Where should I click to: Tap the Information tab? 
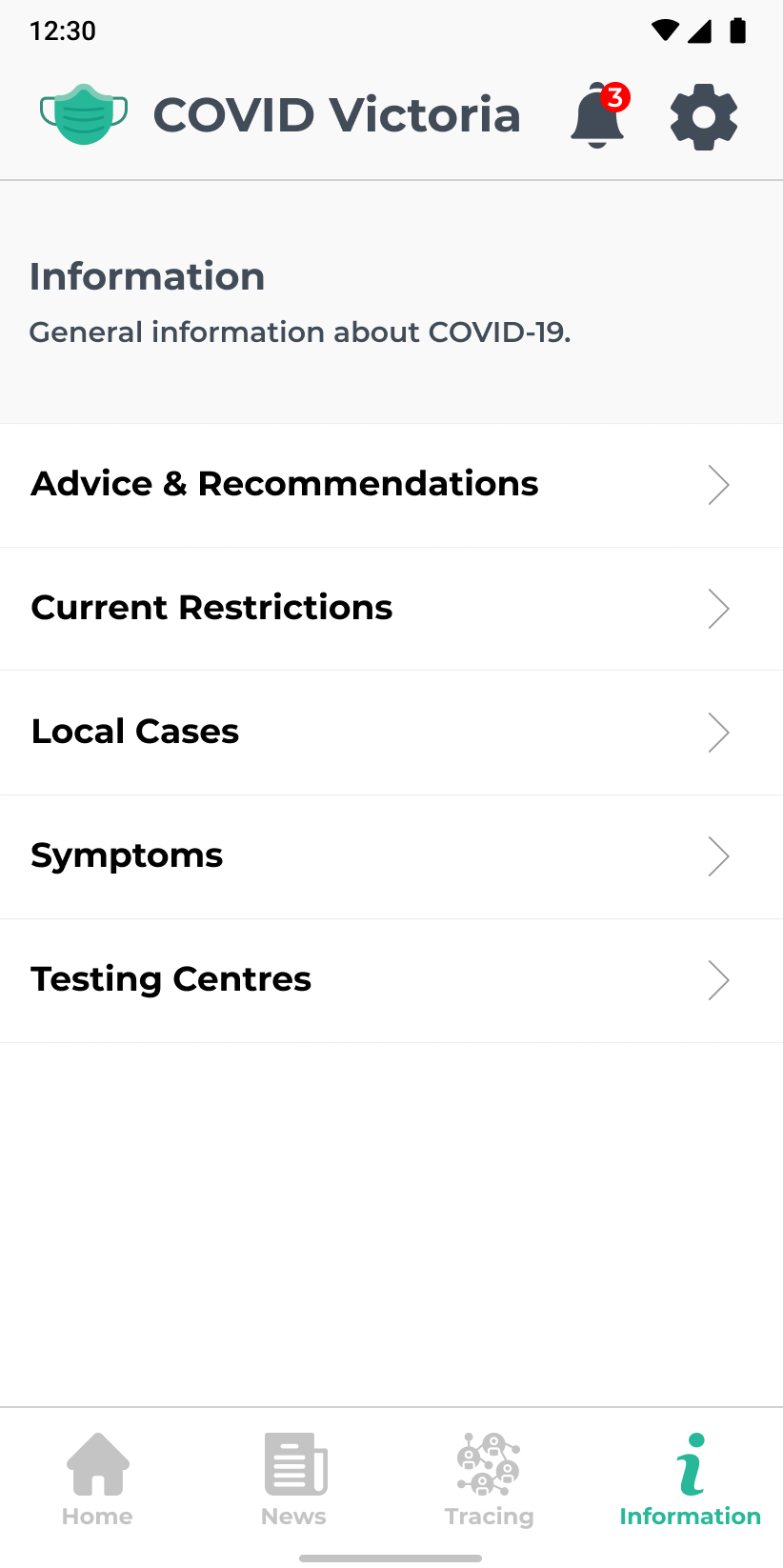point(691,1479)
